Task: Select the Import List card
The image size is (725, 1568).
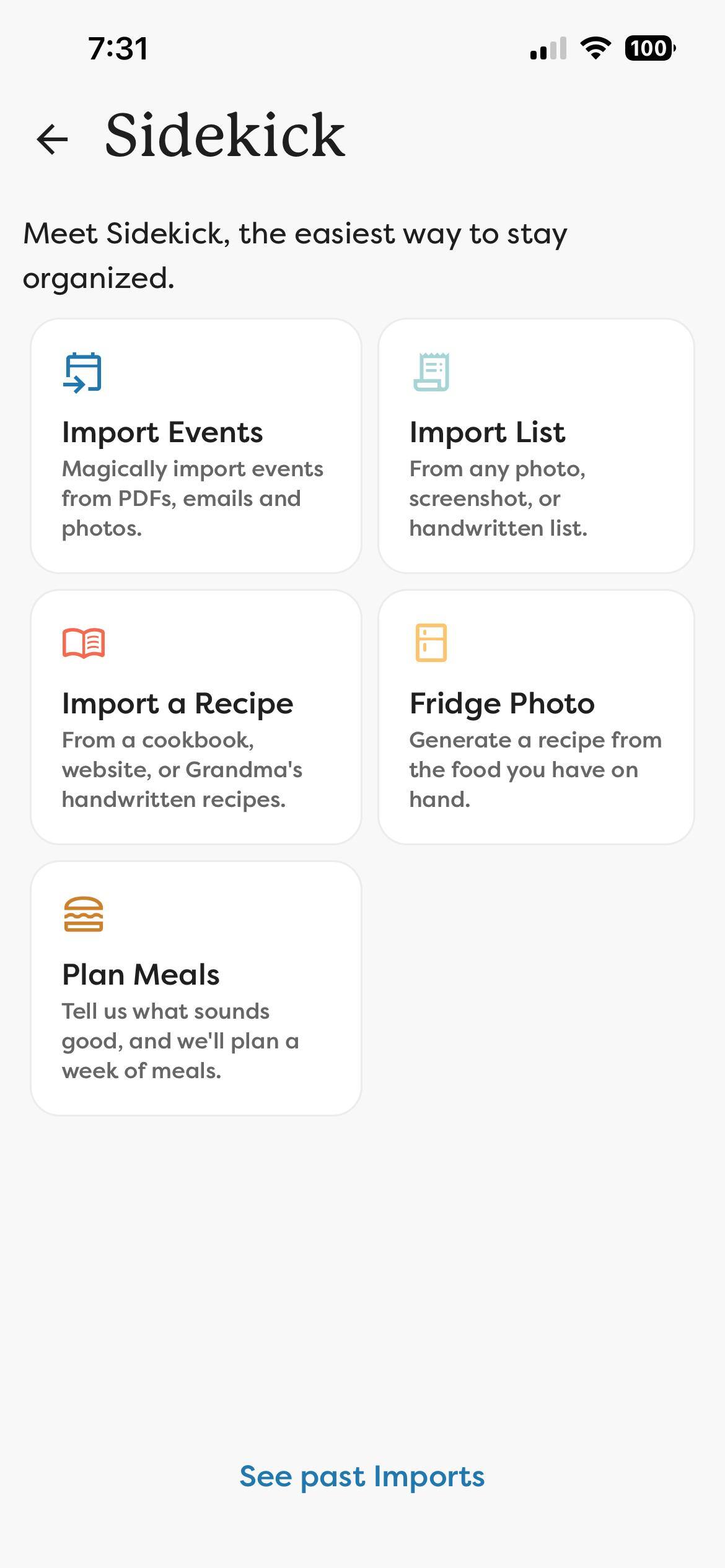Action: tap(536, 446)
